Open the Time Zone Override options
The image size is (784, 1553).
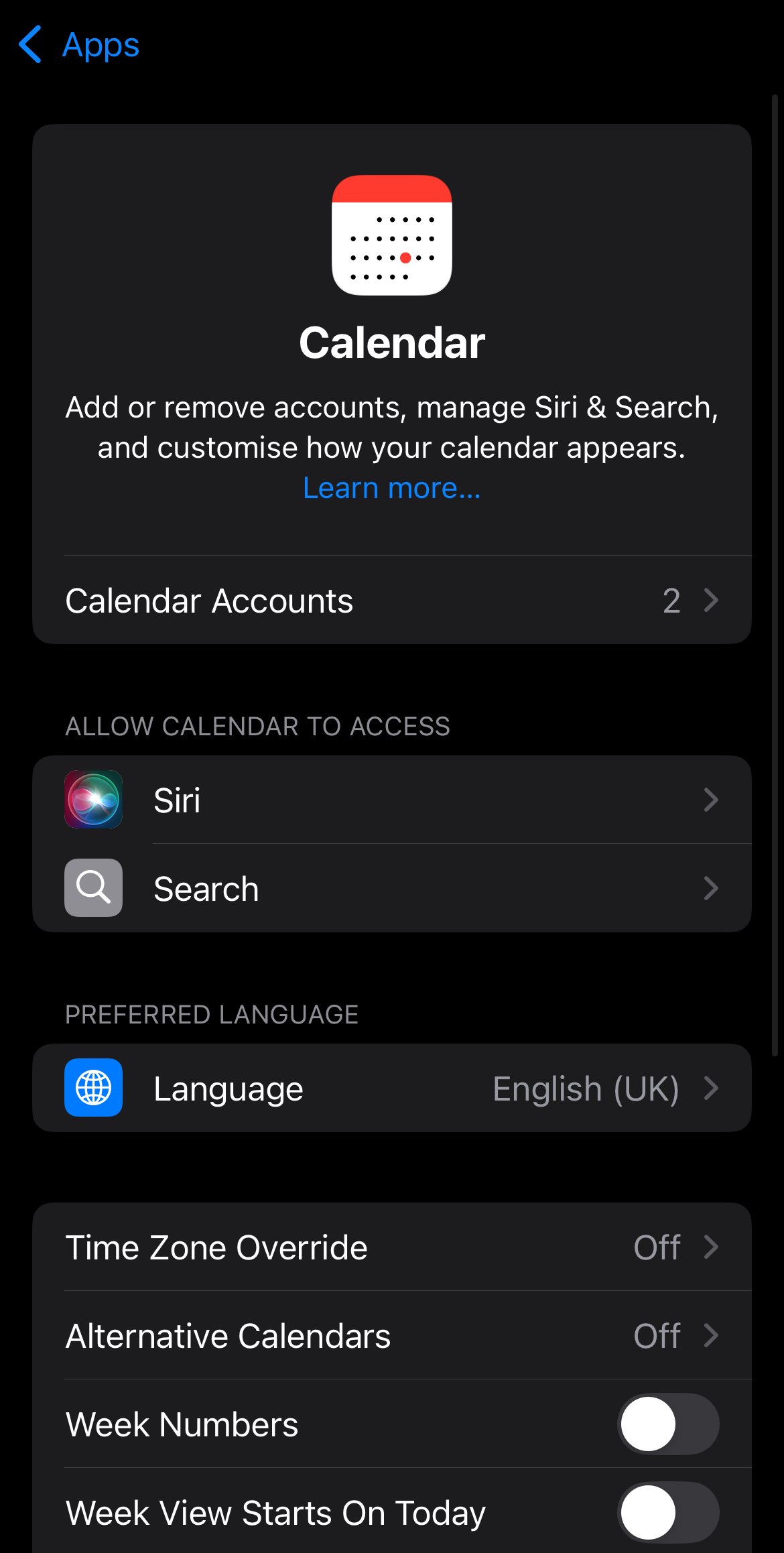[392, 1247]
